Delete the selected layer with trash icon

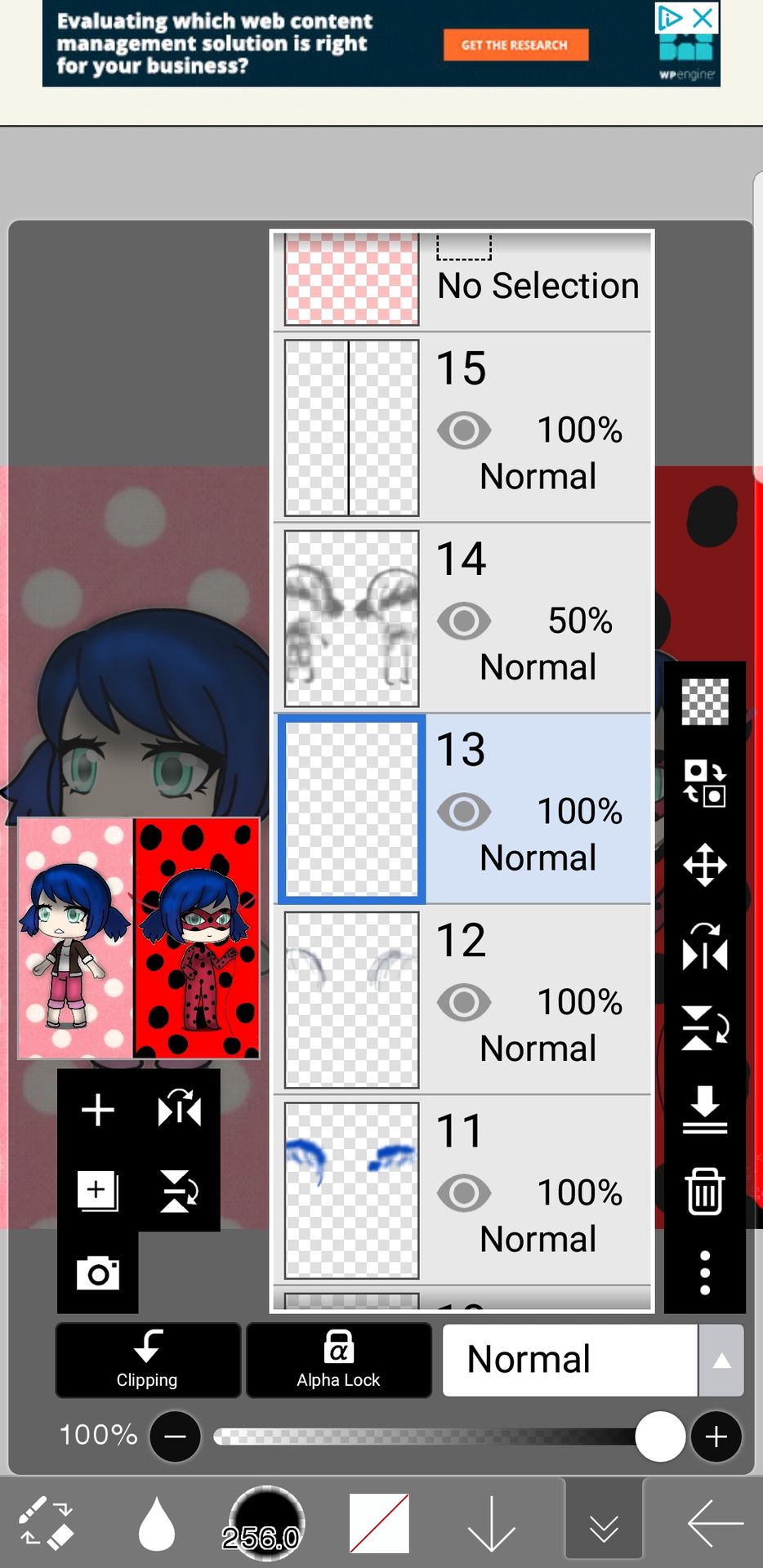tap(704, 1192)
